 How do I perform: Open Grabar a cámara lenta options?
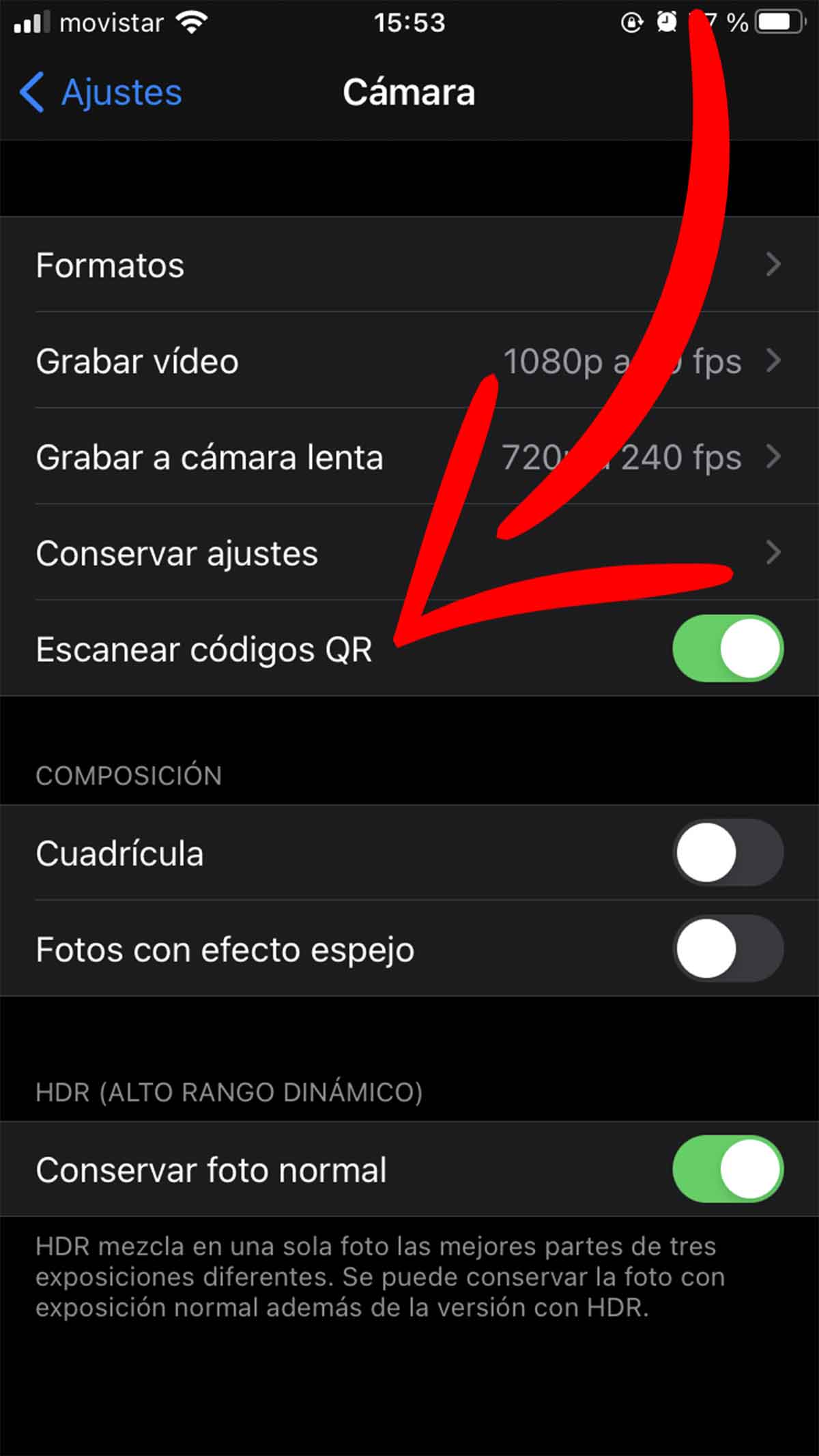(409, 457)
